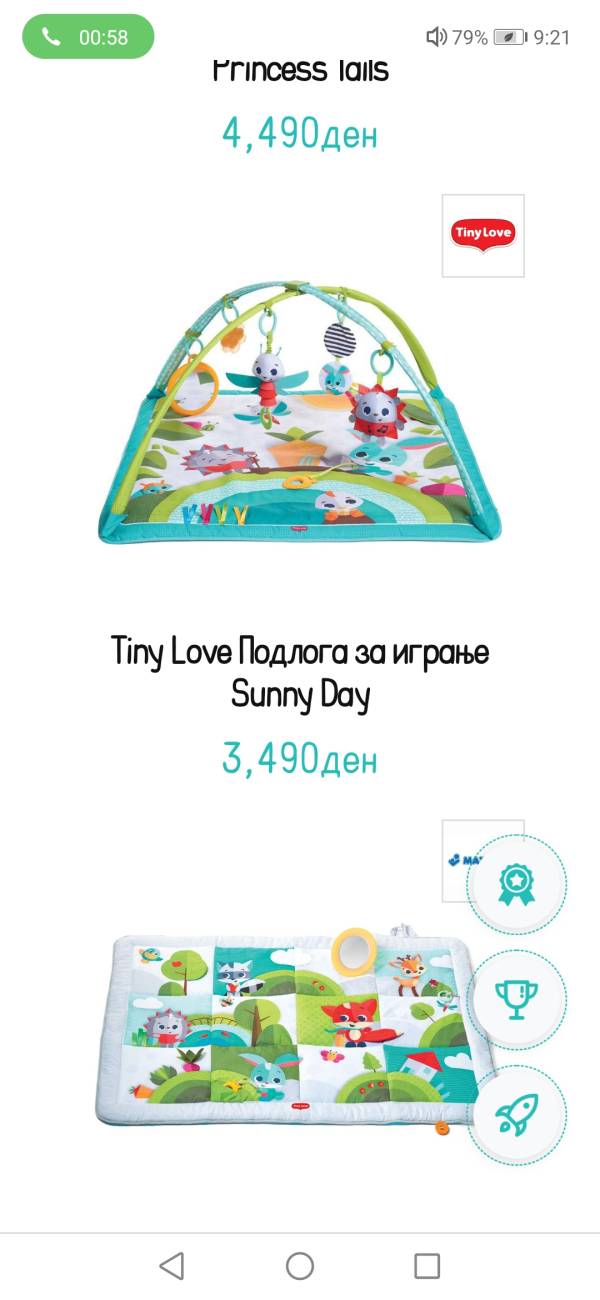600x1300 pixels.
Task: Return to the ongoing call timer pill
Action: coord(88,37)
